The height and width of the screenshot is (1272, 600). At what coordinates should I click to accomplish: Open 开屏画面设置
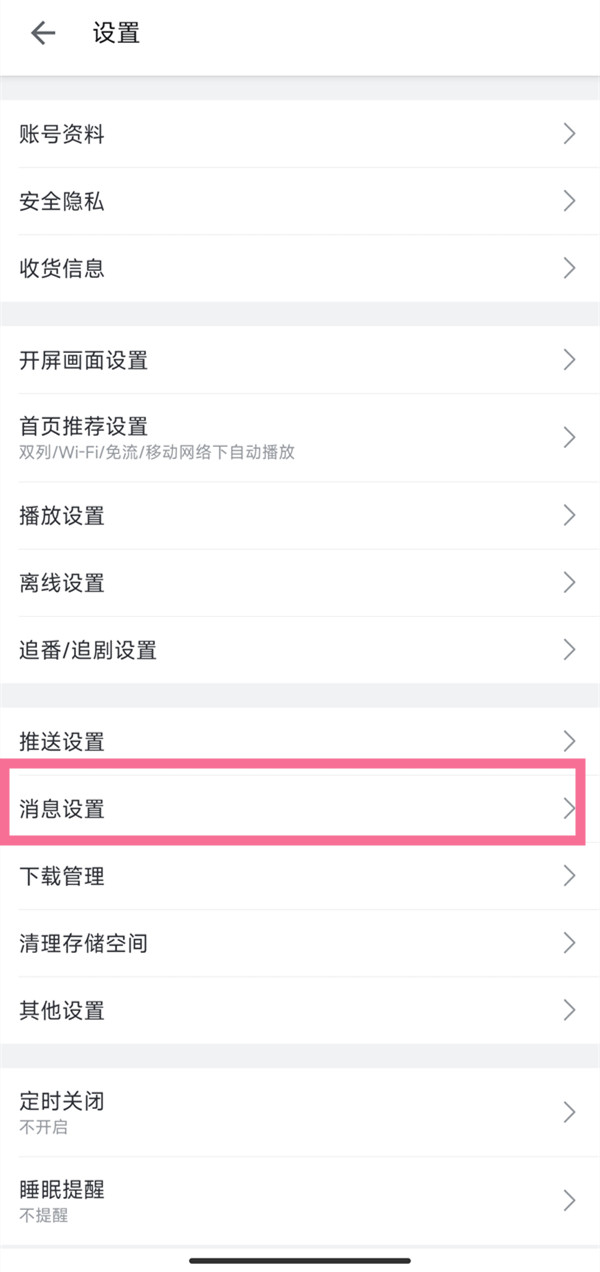(300, 360)
